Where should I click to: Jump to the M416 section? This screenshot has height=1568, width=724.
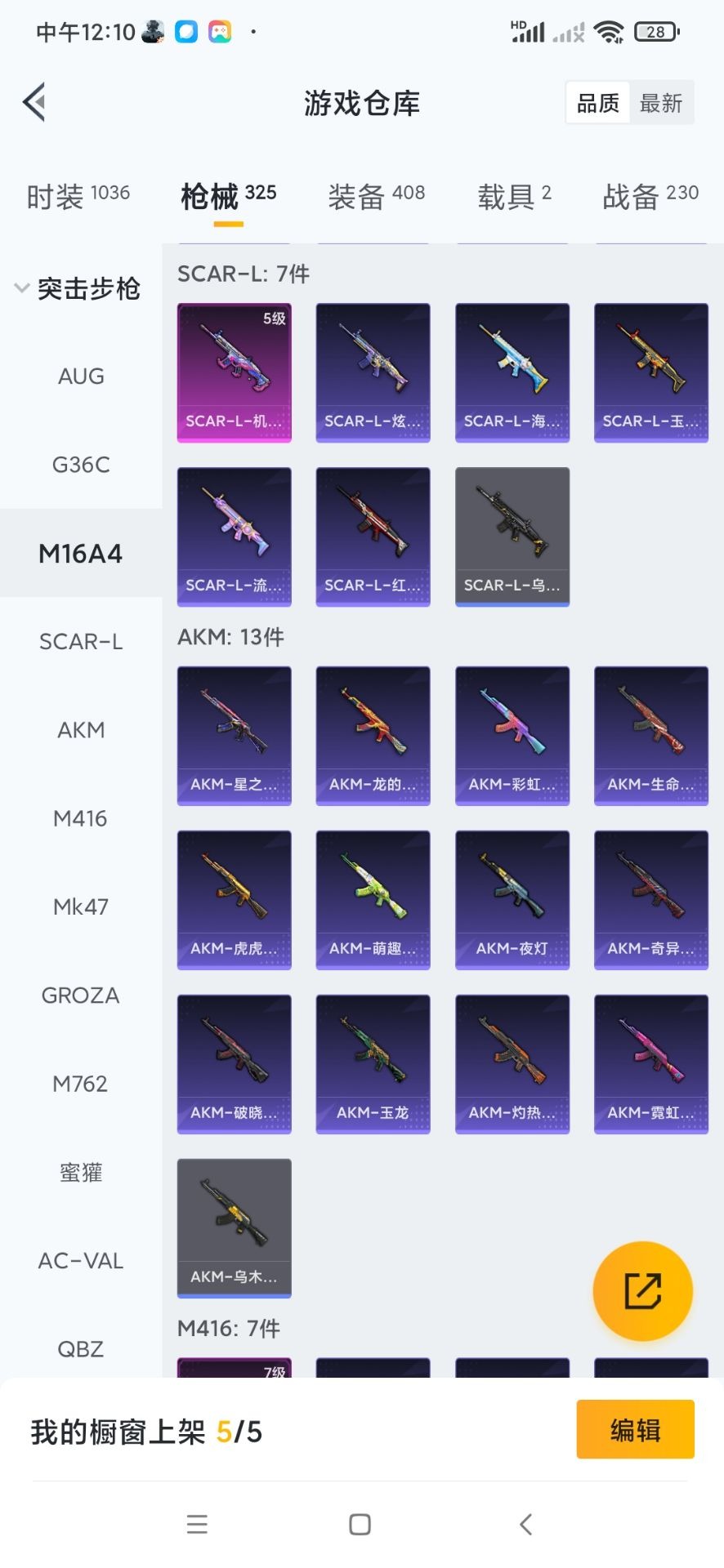coord(81,818)
